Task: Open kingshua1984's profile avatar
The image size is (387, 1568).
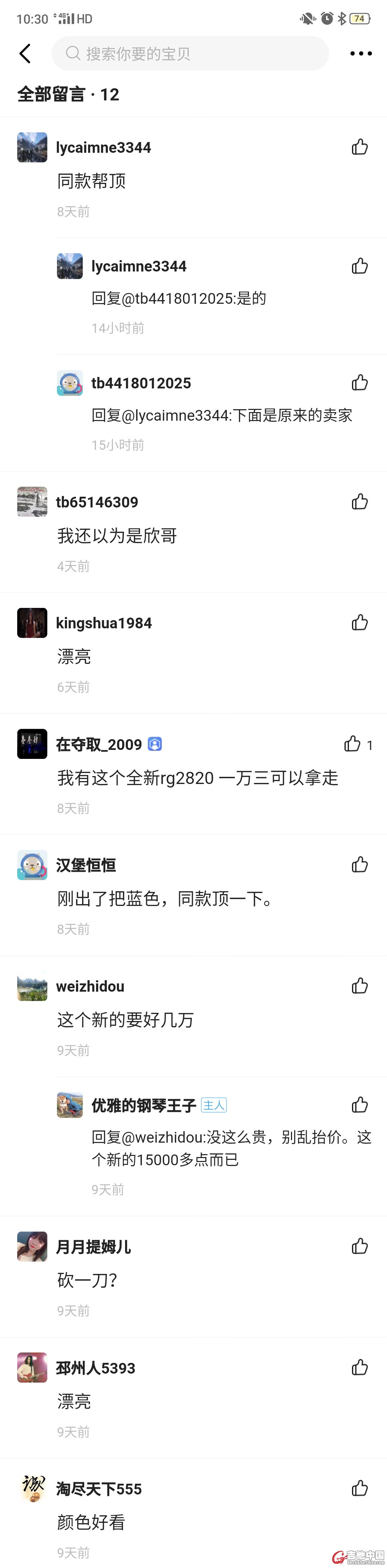Action: [32, 623]
